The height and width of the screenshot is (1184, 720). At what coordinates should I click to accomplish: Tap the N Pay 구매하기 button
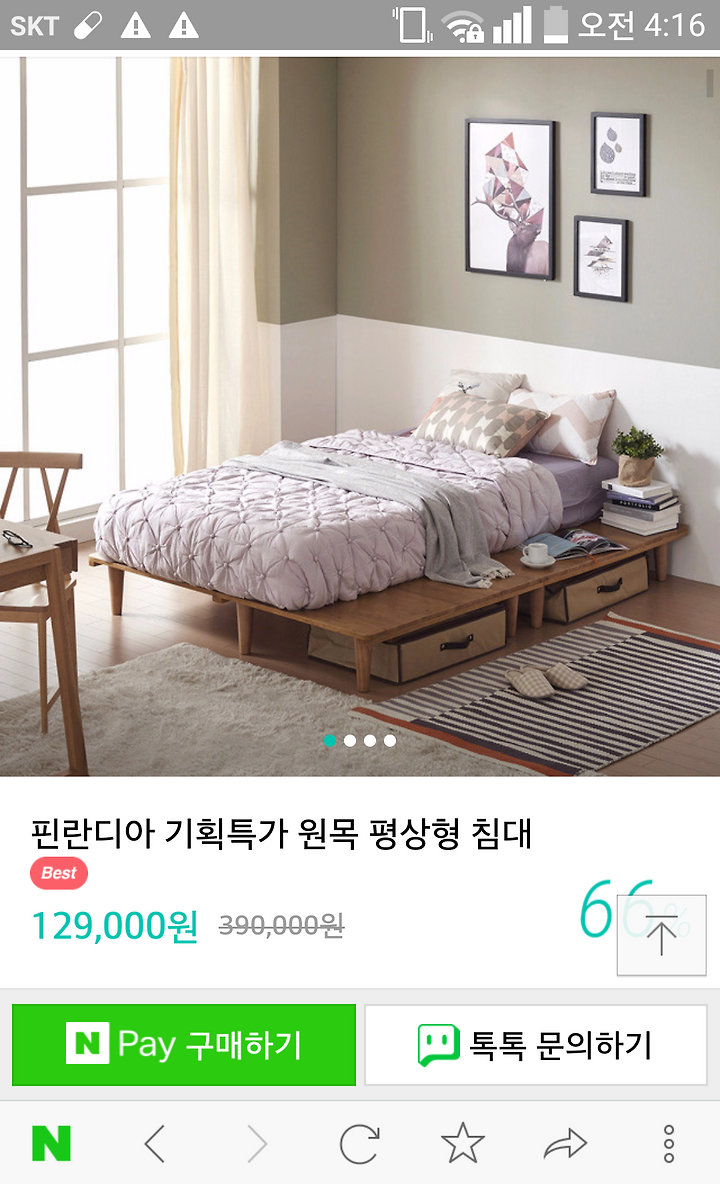(183, 1045)
